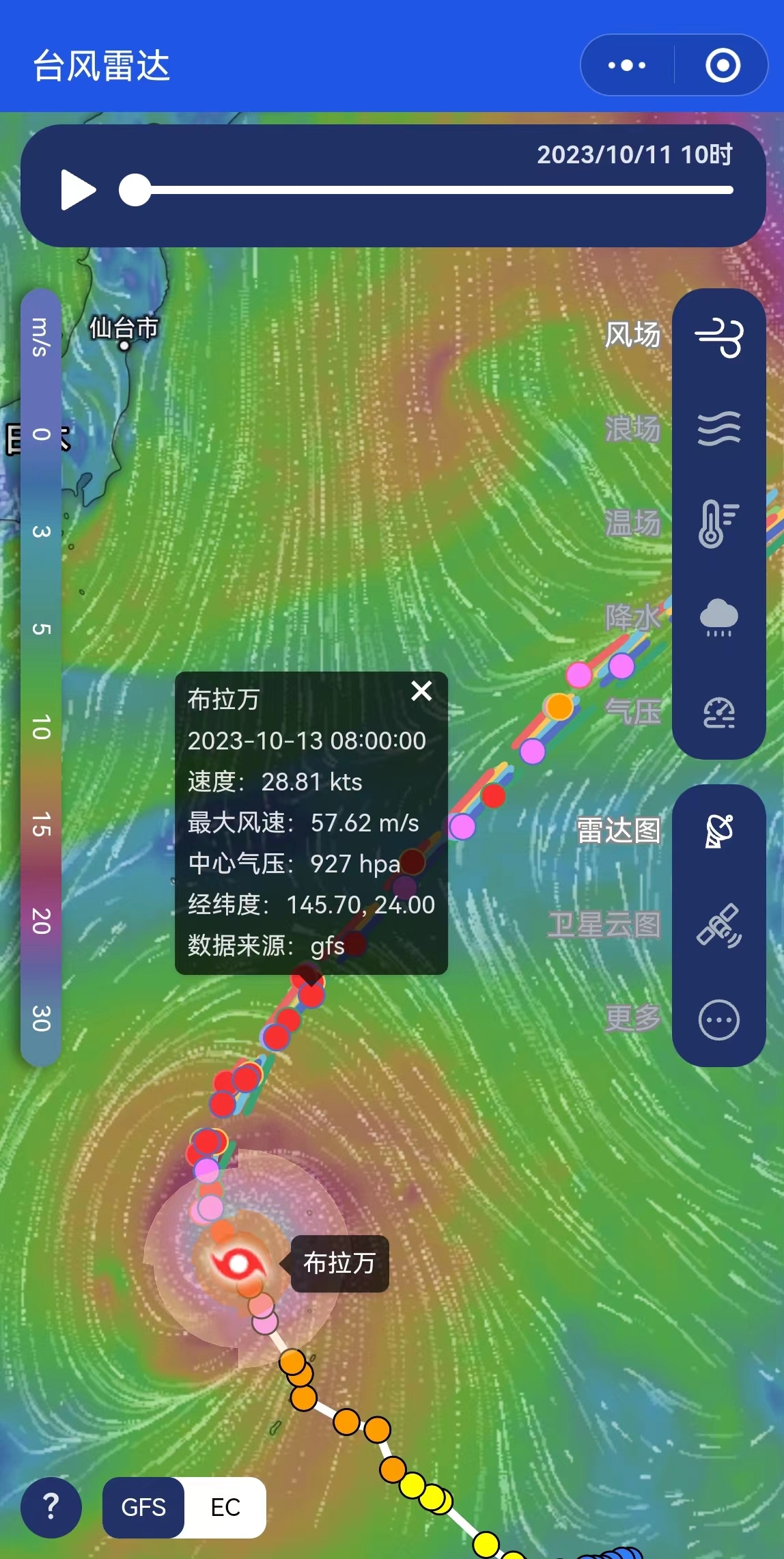Open the mini program more options menu
This screenshot has height=1559, width=784.
(627, 66)
